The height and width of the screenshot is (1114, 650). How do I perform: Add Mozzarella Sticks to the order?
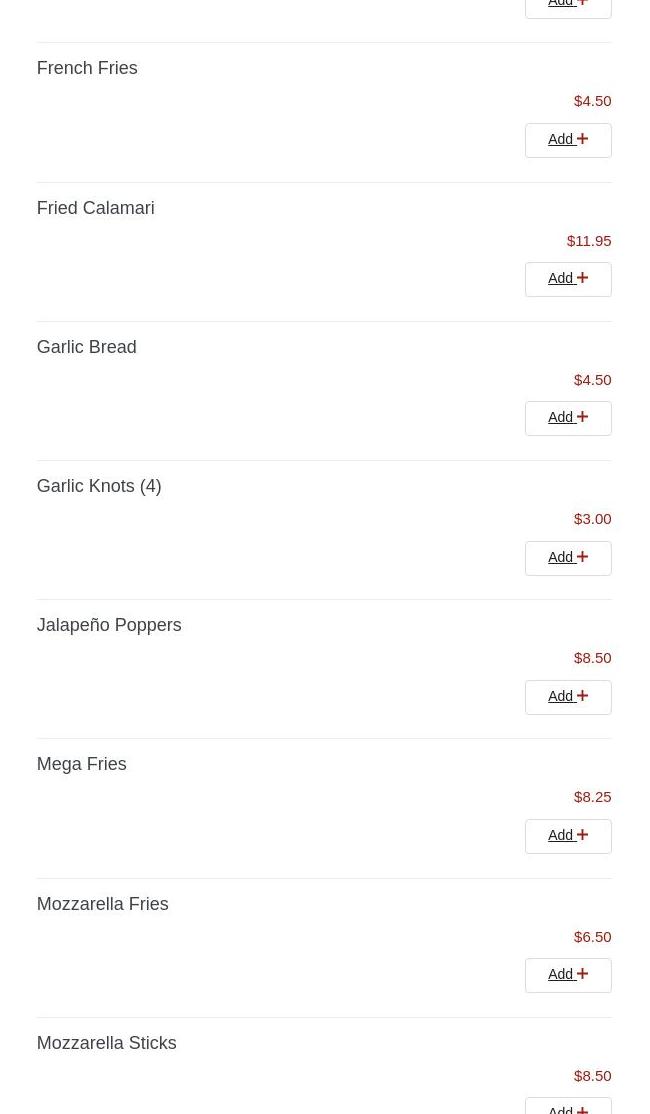point(567,1106)
